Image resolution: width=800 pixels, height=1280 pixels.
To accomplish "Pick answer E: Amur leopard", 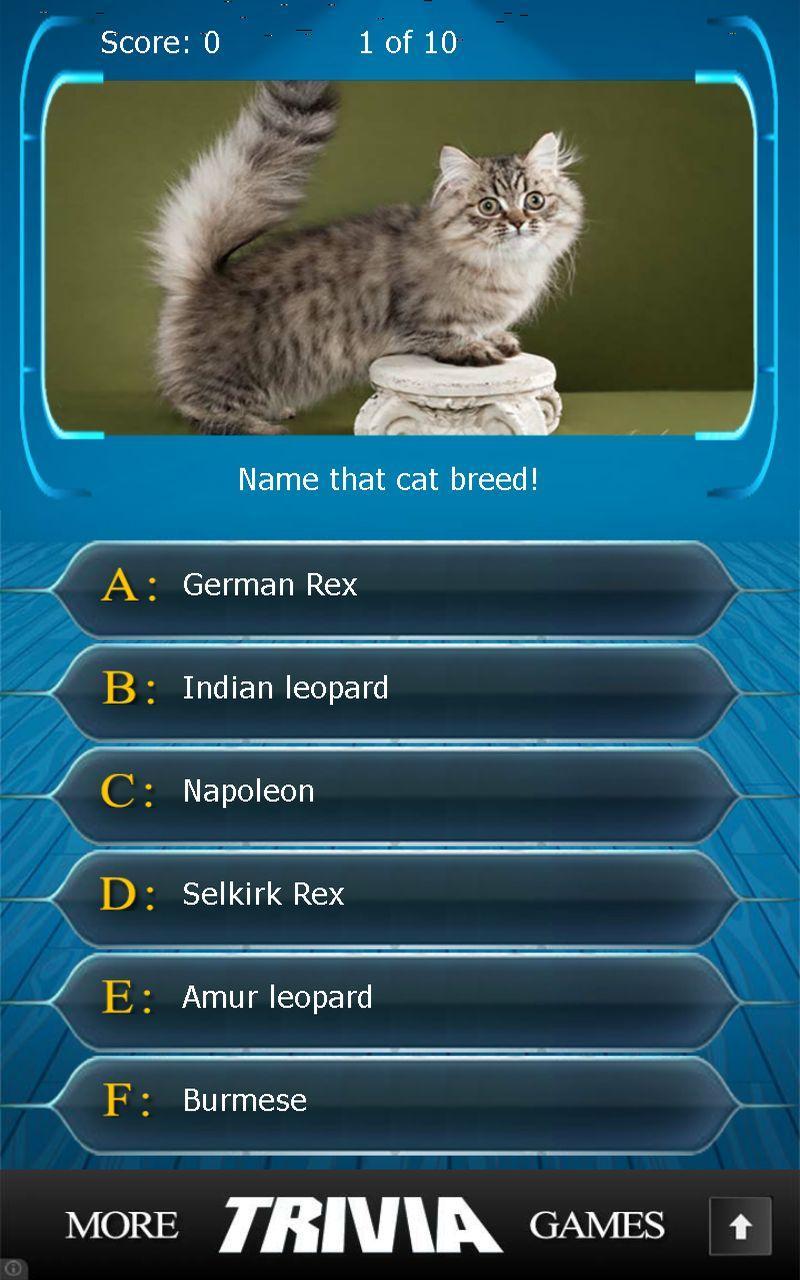I will click(400, 997).
